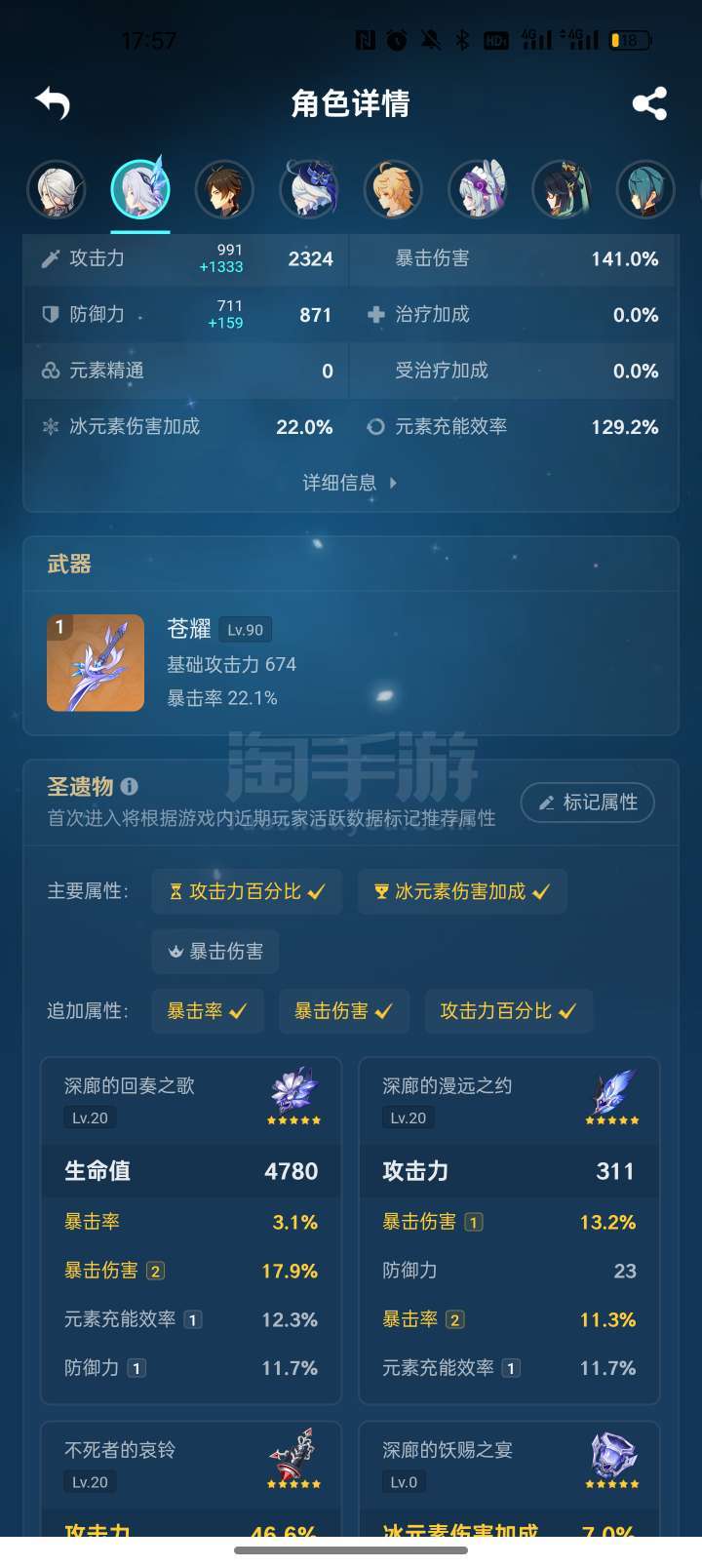Select the brown-haired character avatar
702x1568 pixels.
(x=224, y=189)
